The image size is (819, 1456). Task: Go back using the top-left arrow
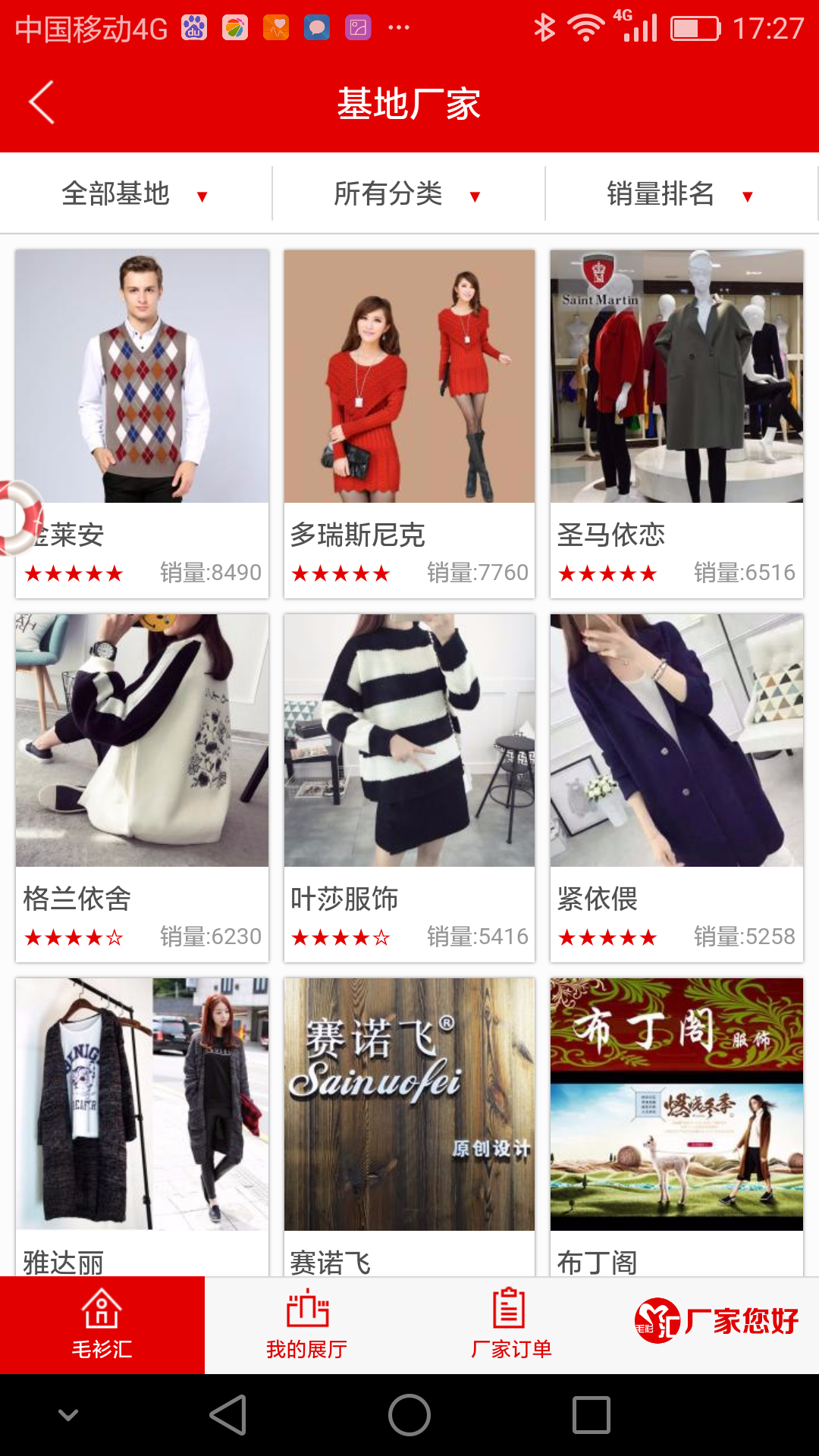pos(42,102)
